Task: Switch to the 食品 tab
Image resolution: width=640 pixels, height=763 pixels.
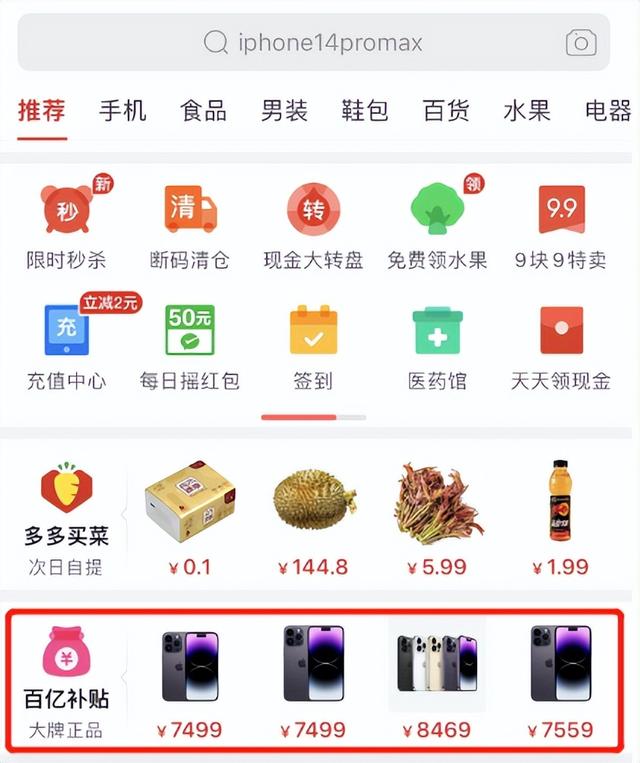Action: (203, 111)
